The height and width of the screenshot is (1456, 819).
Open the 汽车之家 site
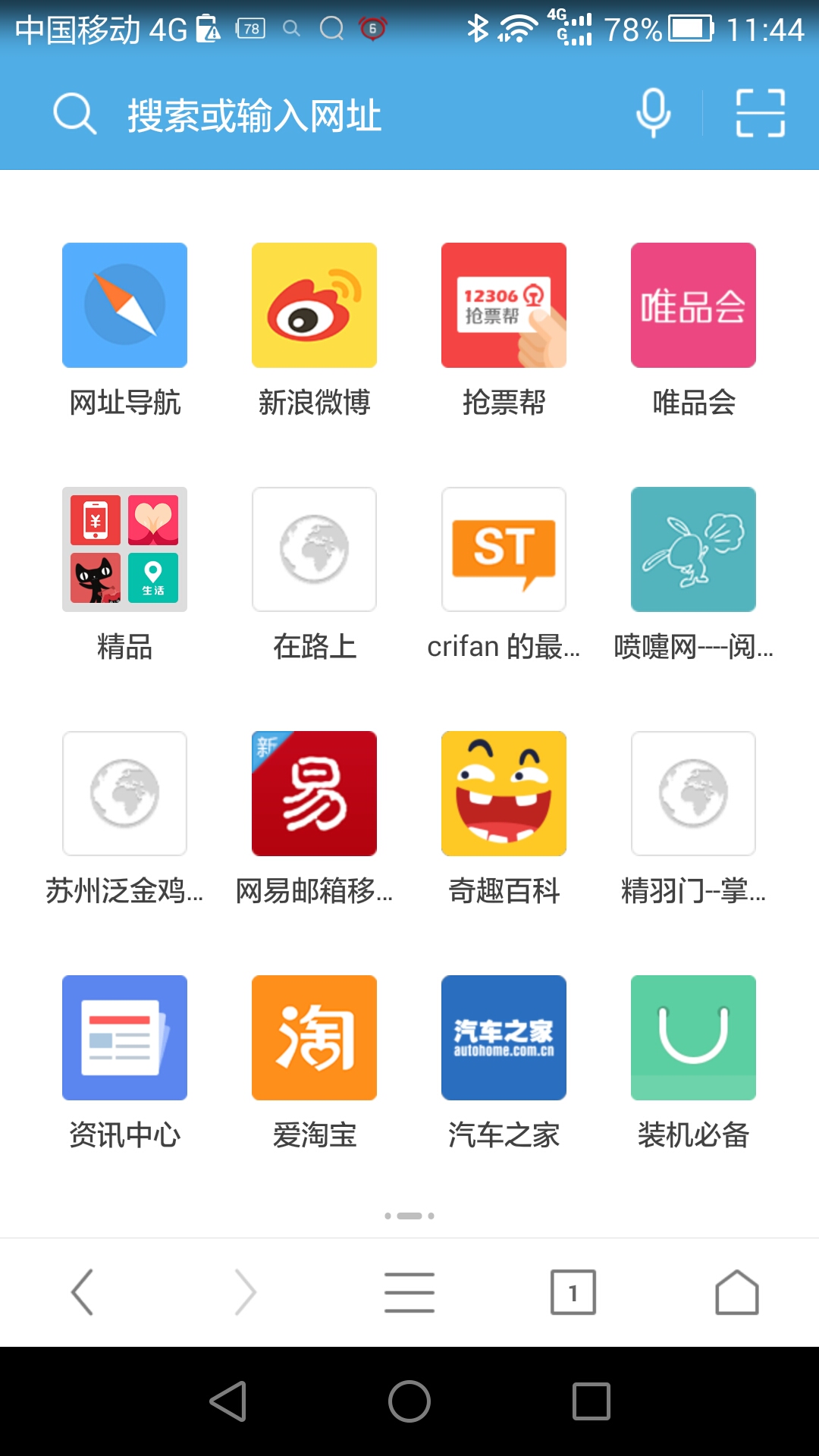(504, 1038)
